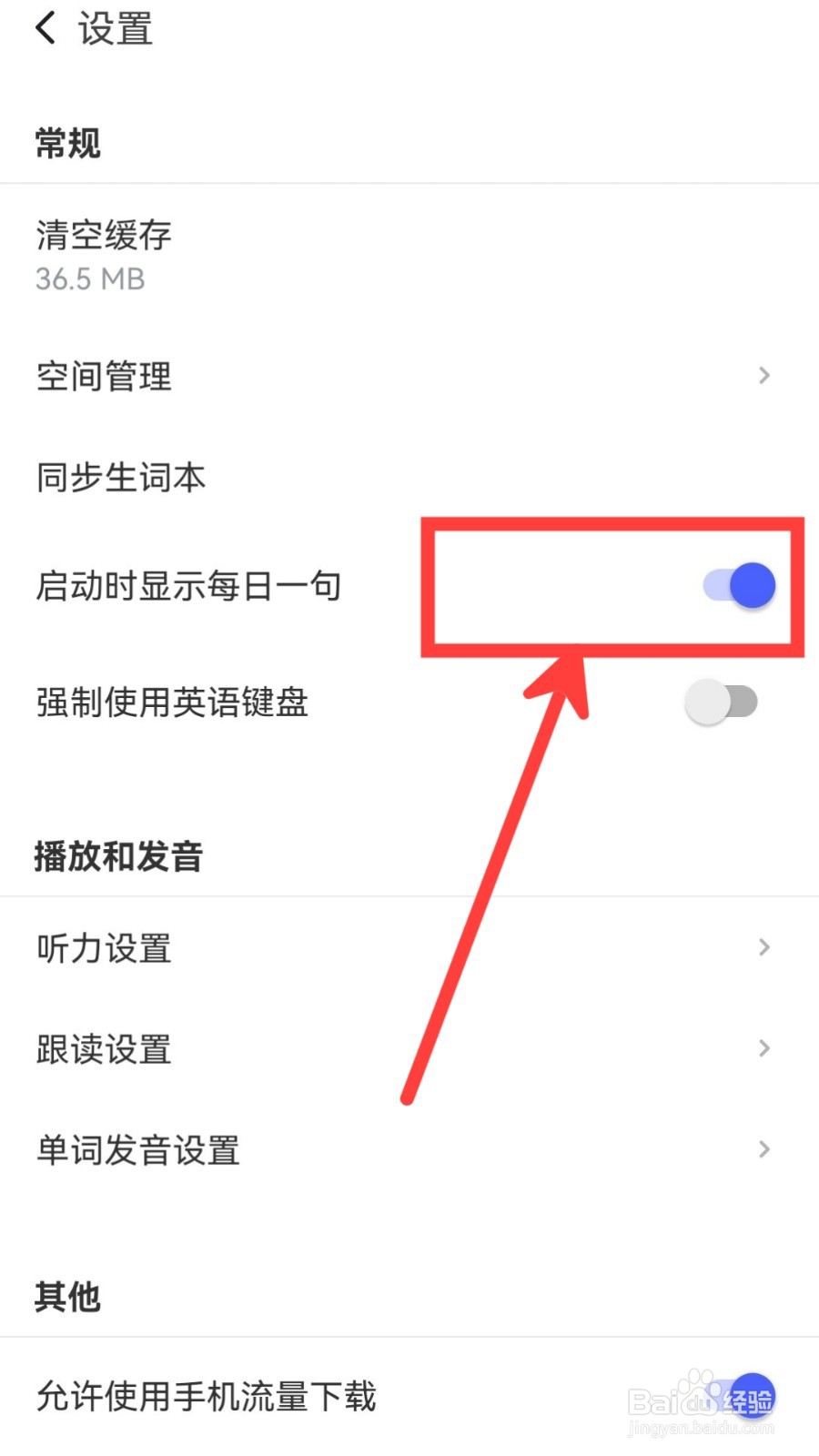Select the 播放和发音 section header

coord(117,855)
